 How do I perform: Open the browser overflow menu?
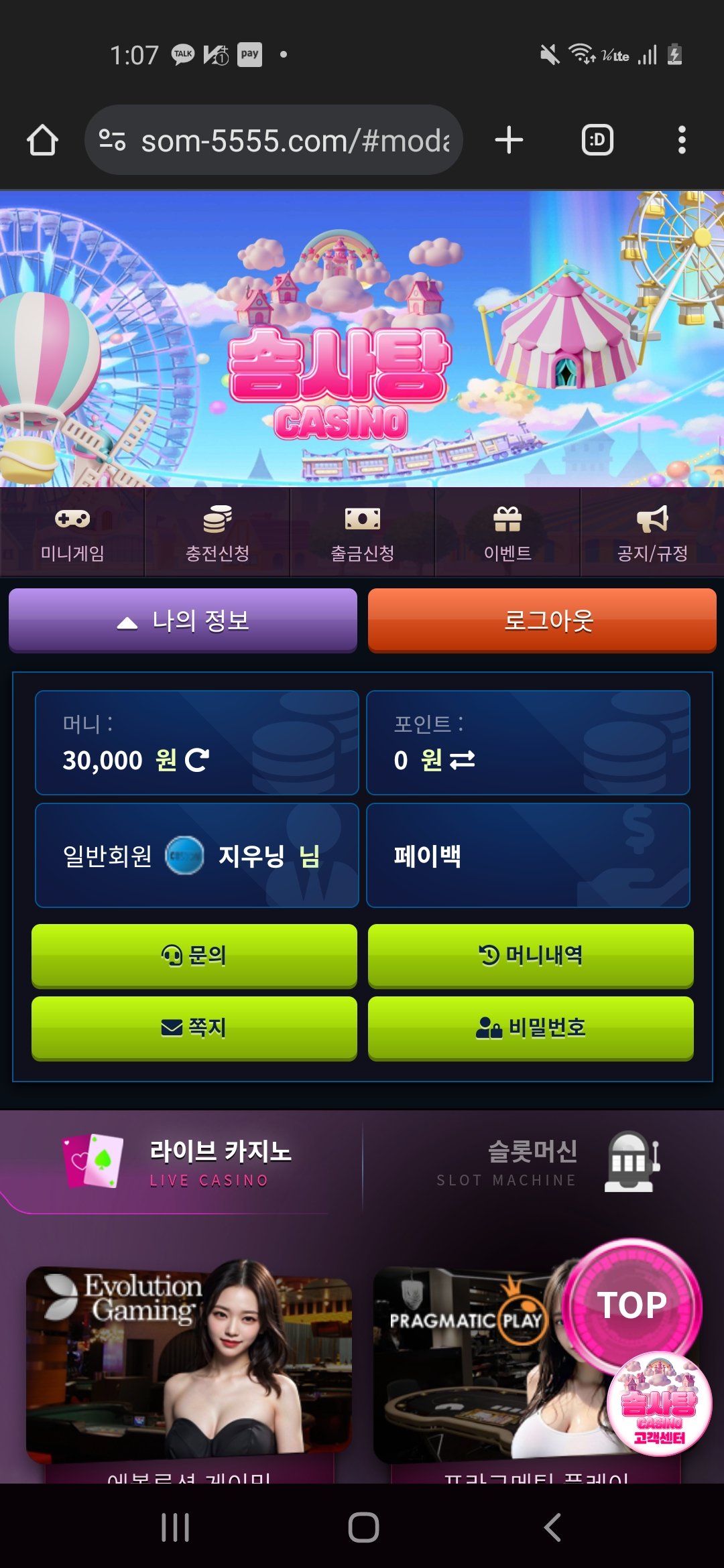click(682, 140)
